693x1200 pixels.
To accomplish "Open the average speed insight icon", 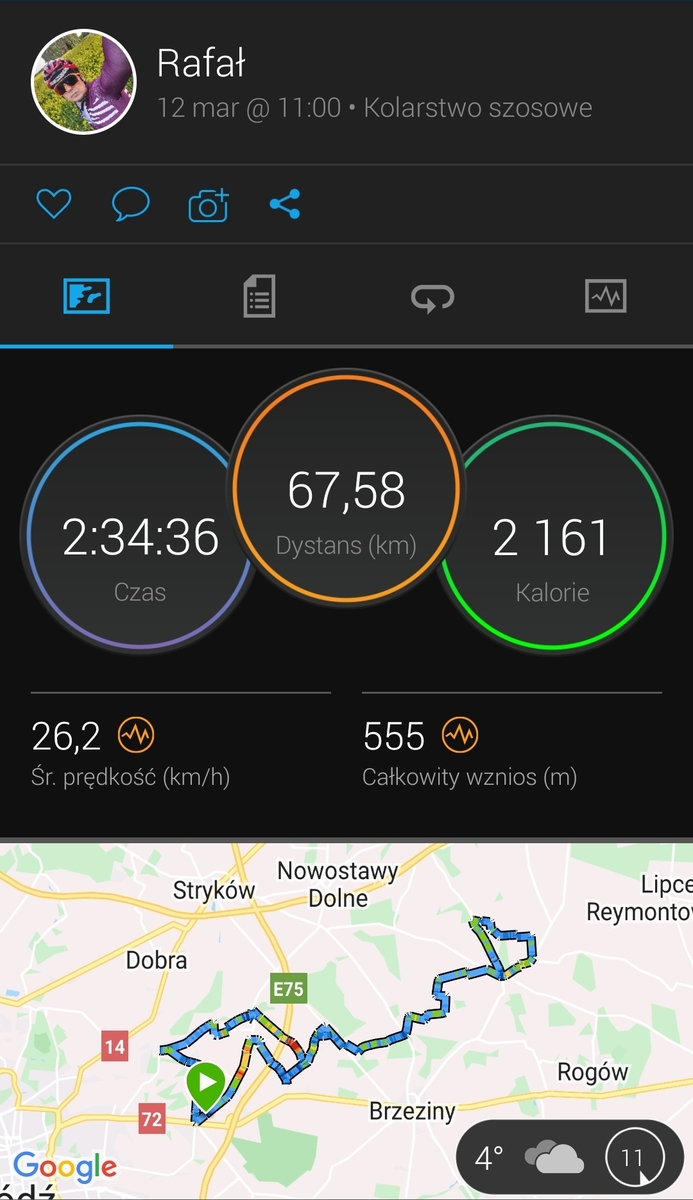I will pos(136,737).
